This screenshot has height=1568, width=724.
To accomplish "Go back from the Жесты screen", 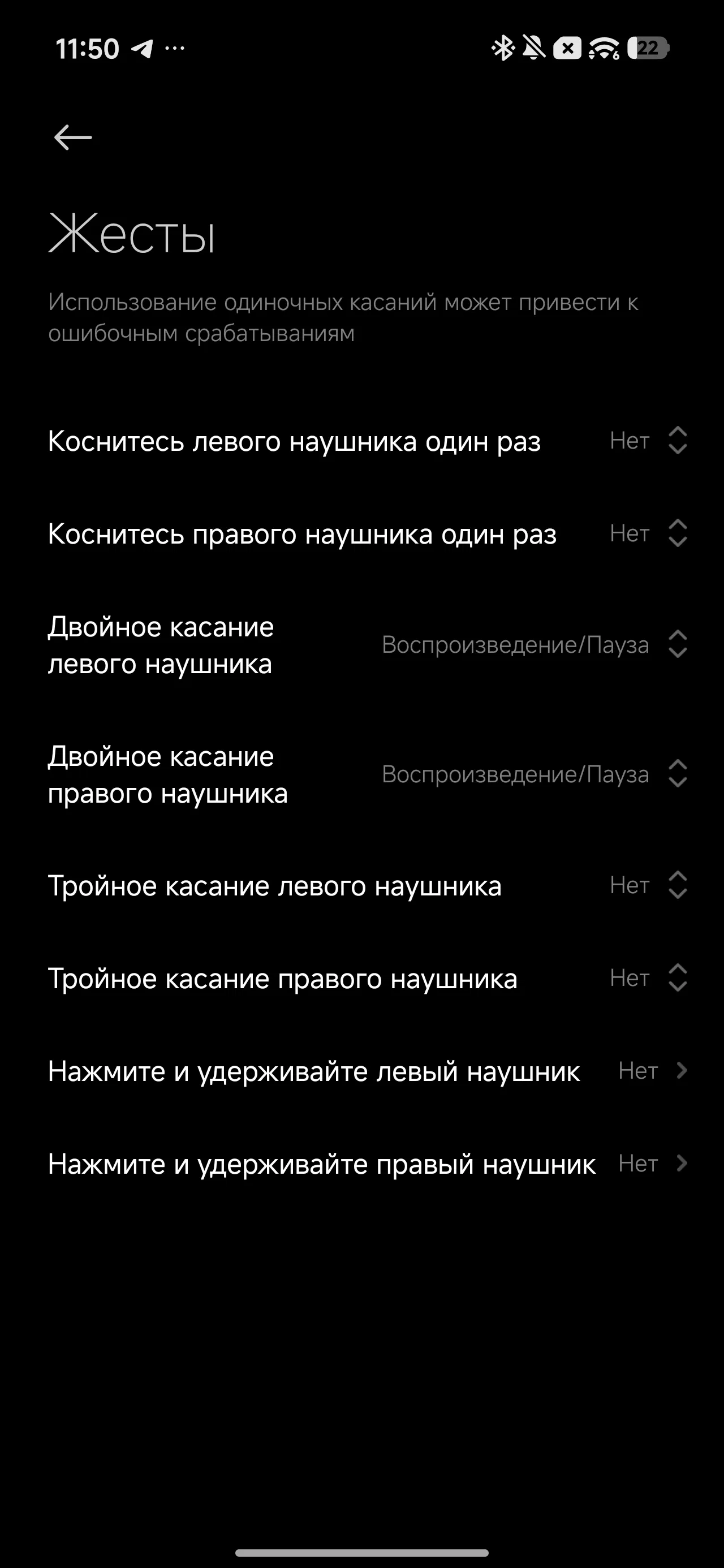I will click(x=73, y=137).
